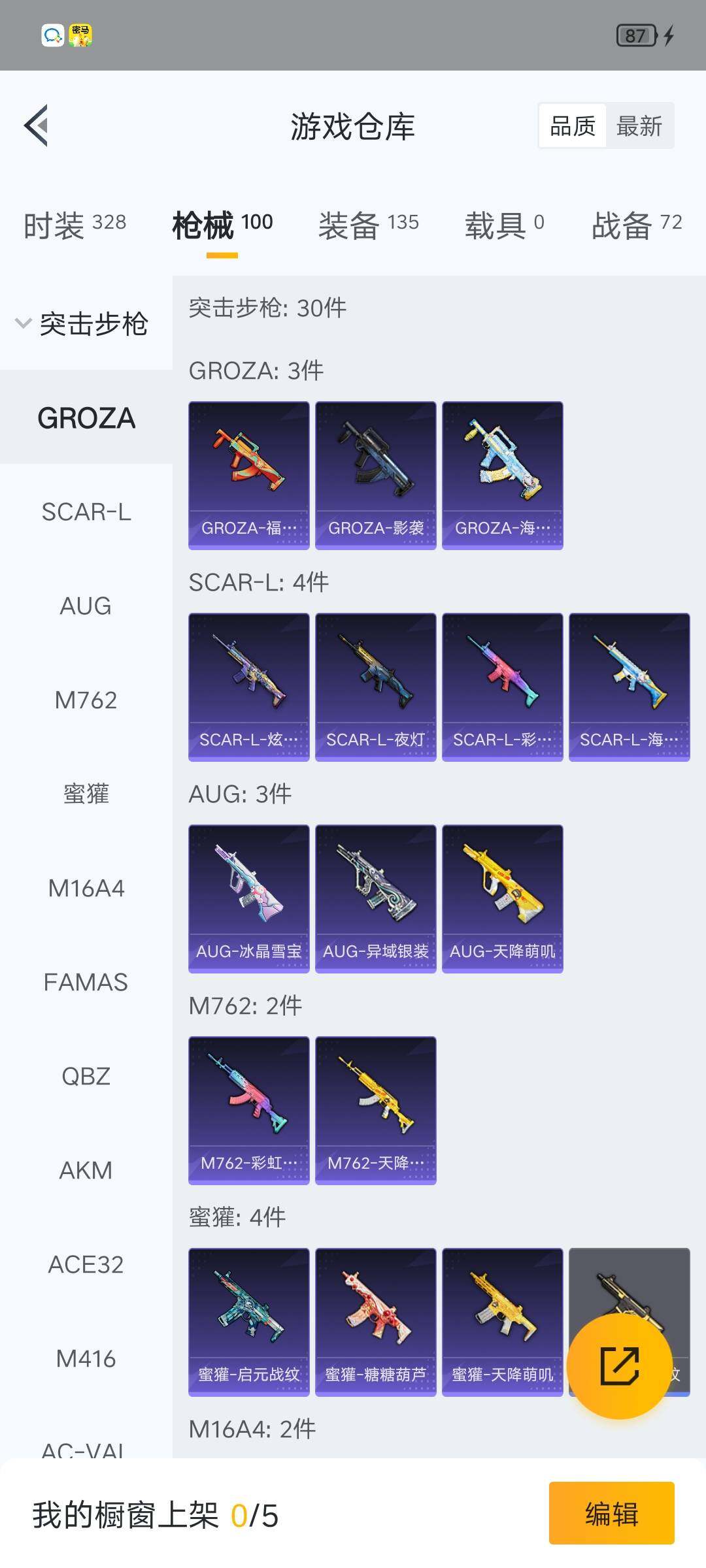View the AUG-冰晶雪宝 skin
This screenshot has height=1568, width=706.
click(x=248, y=898)
